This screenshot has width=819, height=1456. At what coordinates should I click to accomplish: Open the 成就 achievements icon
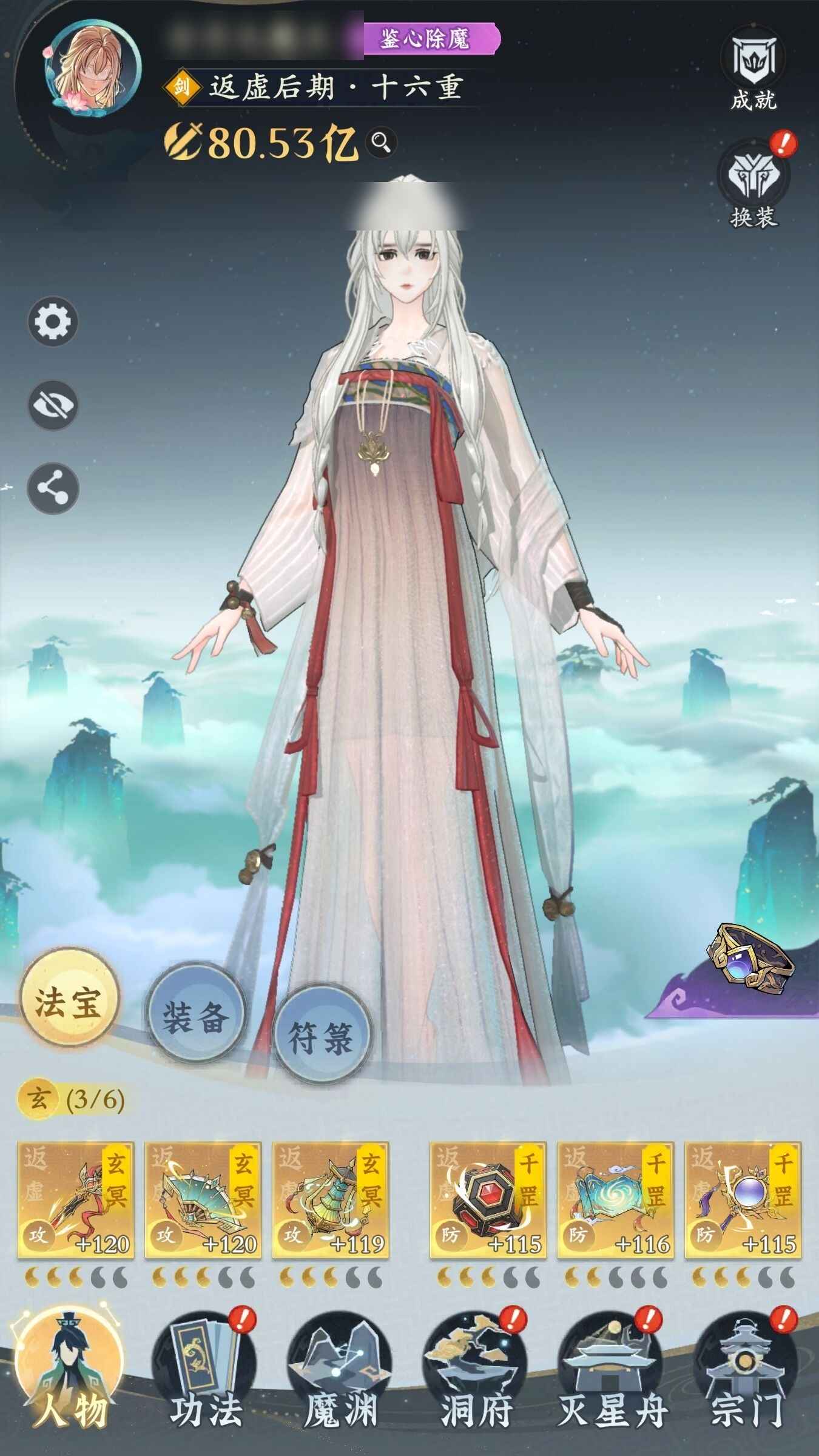tap(753, 68)
